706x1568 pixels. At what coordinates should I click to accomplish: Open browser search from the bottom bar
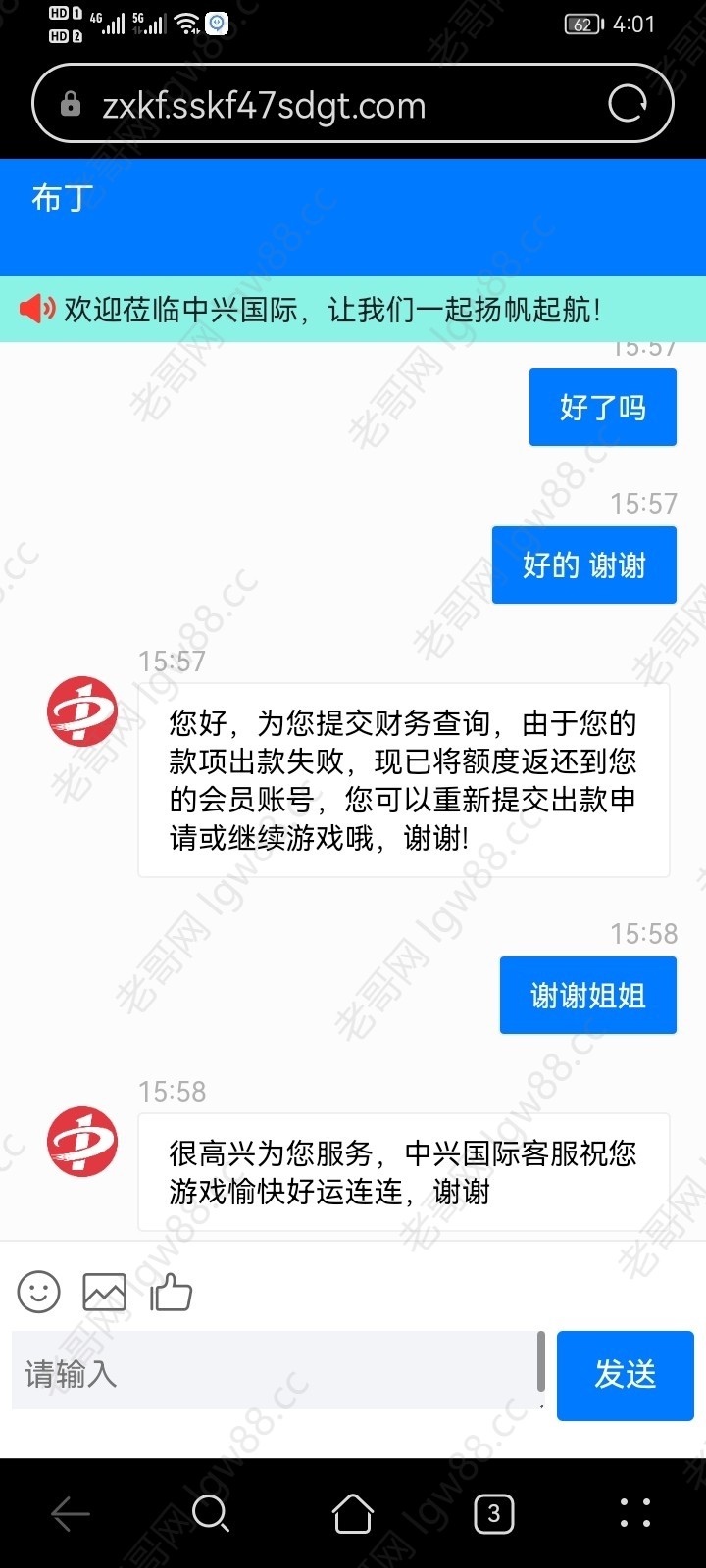coord(211,1514)
